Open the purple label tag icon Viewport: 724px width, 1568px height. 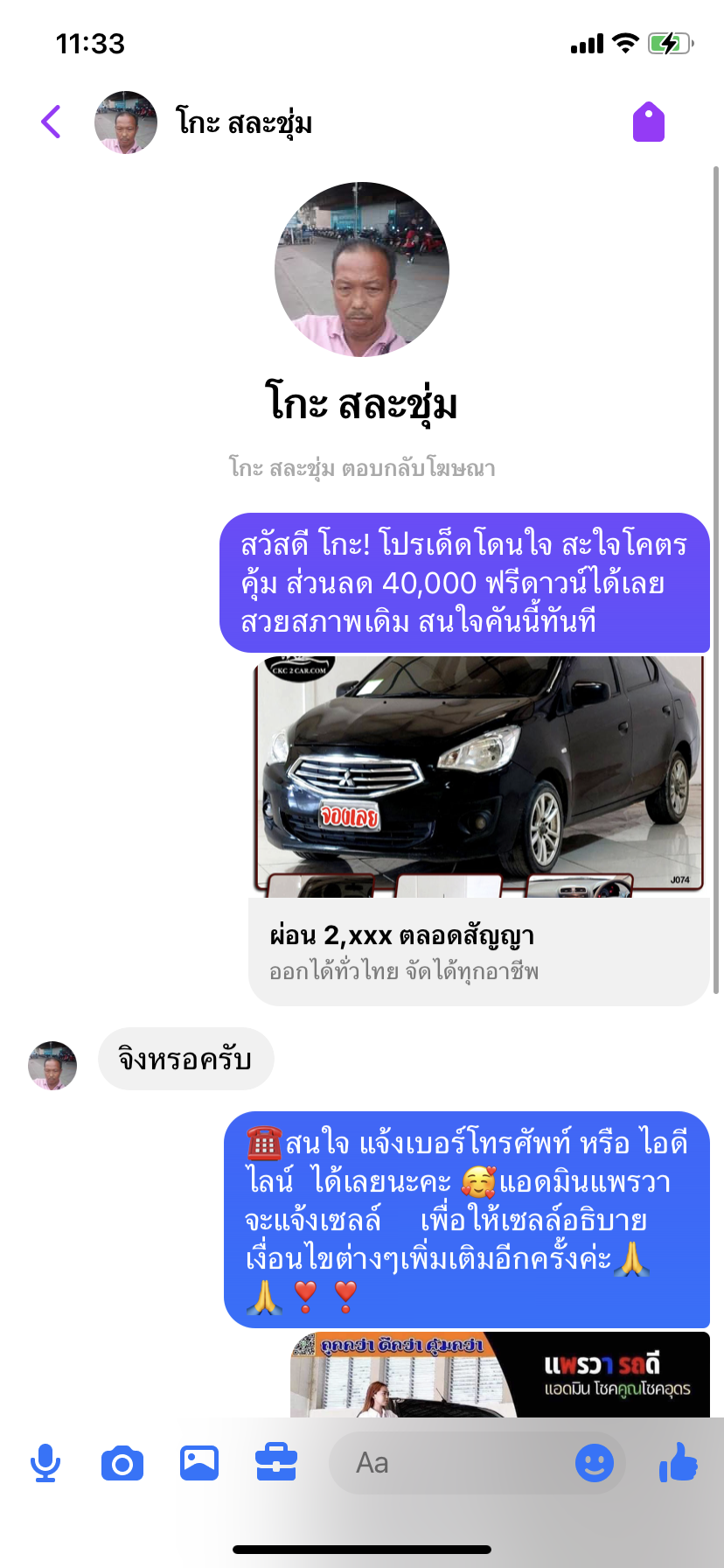tap(648, 122)
